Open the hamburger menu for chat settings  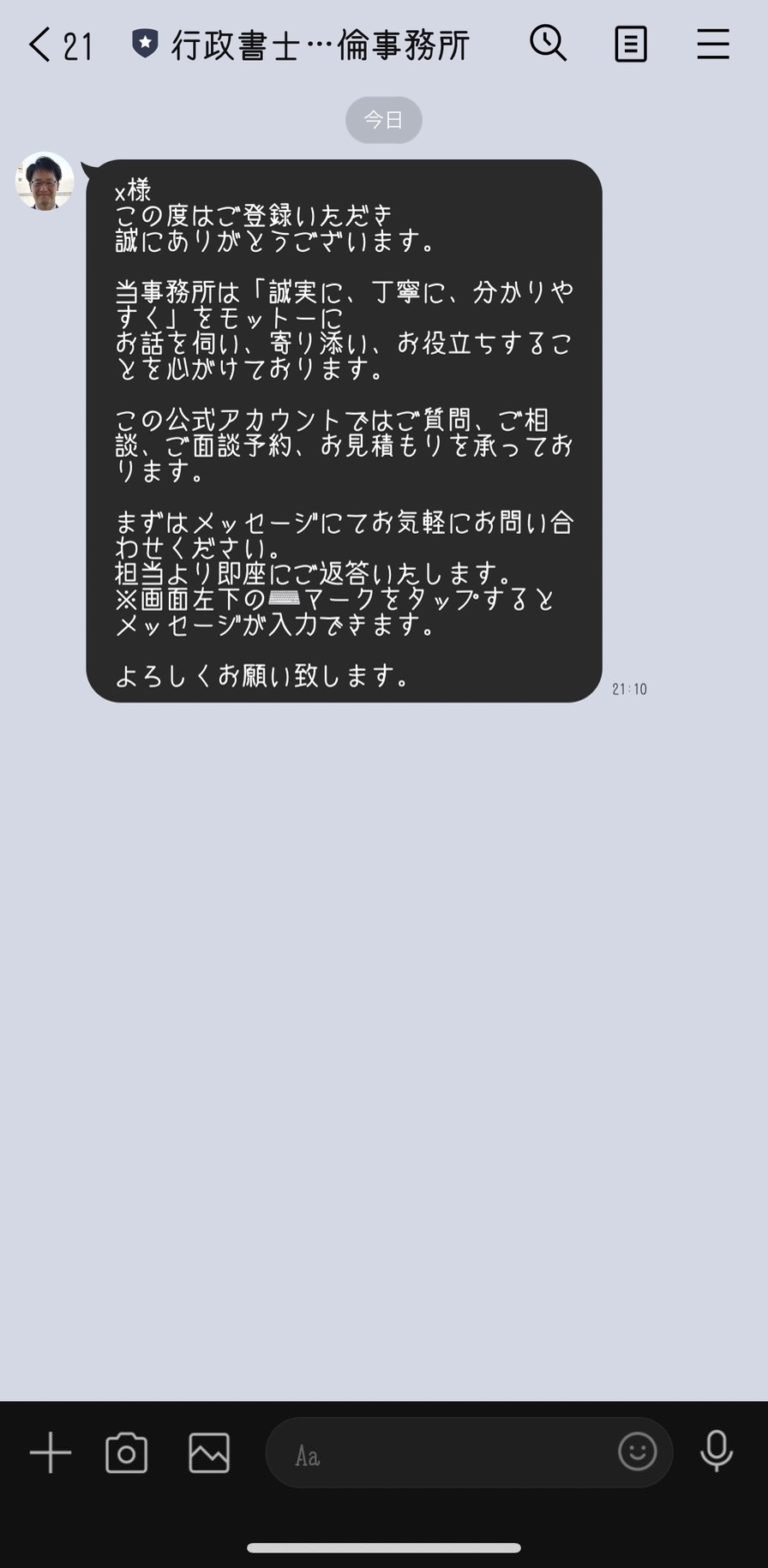(713, 43)
